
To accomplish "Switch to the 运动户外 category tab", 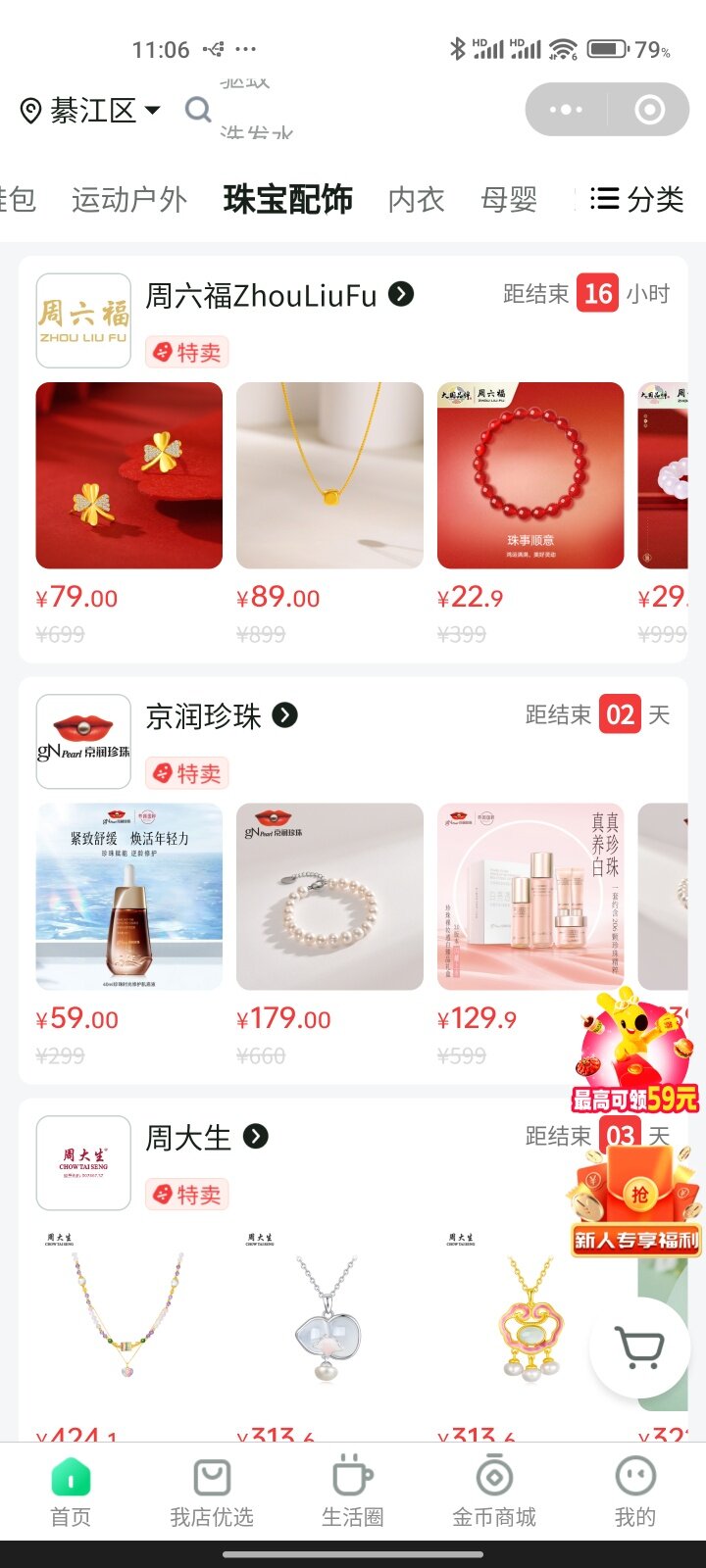I will click(128, 200).
